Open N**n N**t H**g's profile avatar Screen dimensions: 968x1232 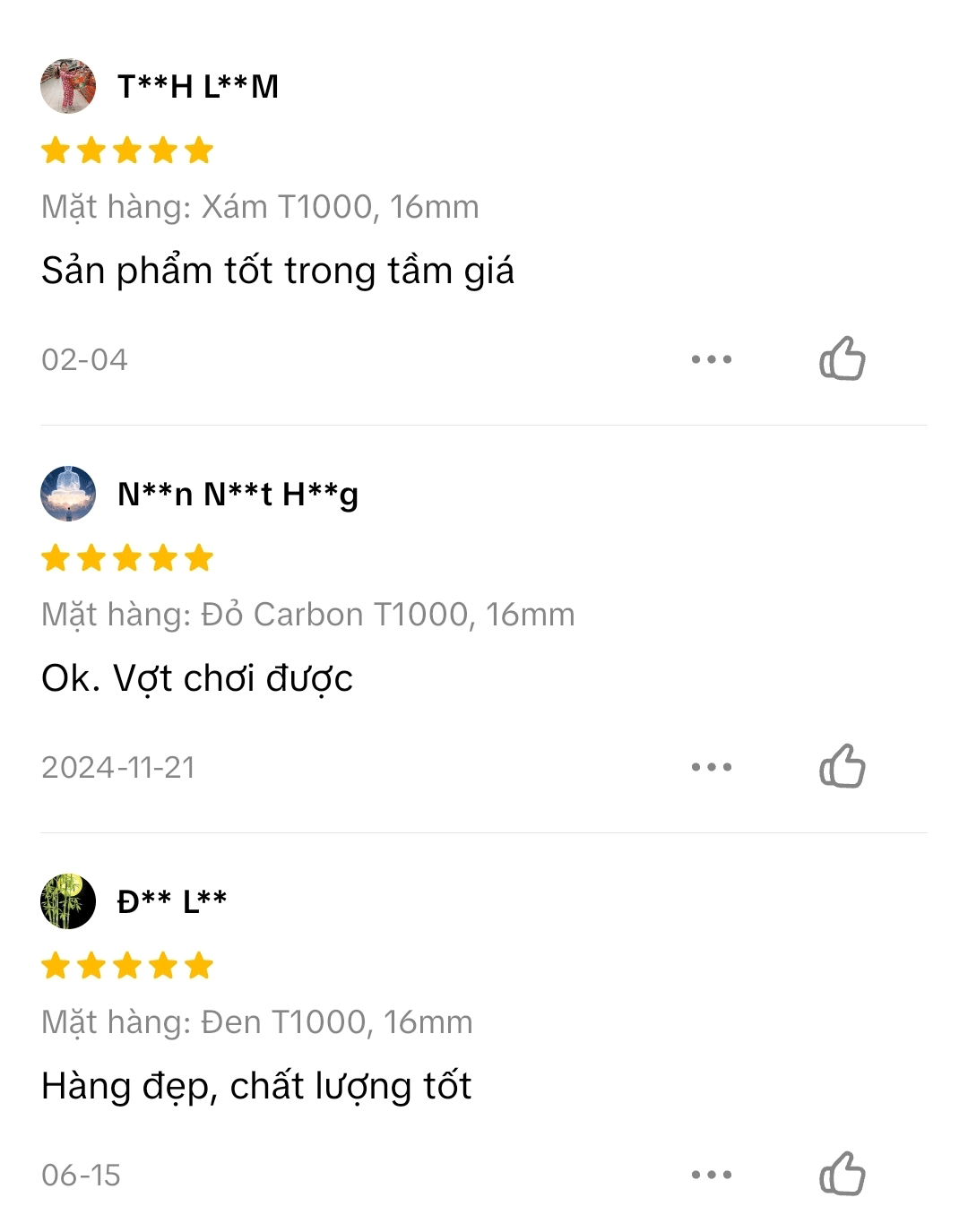point(68,494)
